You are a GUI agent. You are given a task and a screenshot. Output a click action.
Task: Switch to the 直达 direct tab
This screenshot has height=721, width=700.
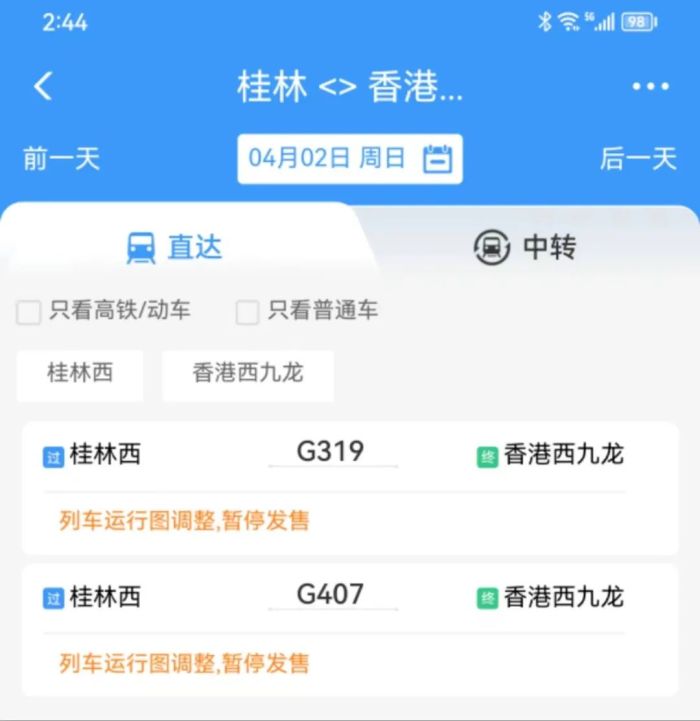point(175,247)
